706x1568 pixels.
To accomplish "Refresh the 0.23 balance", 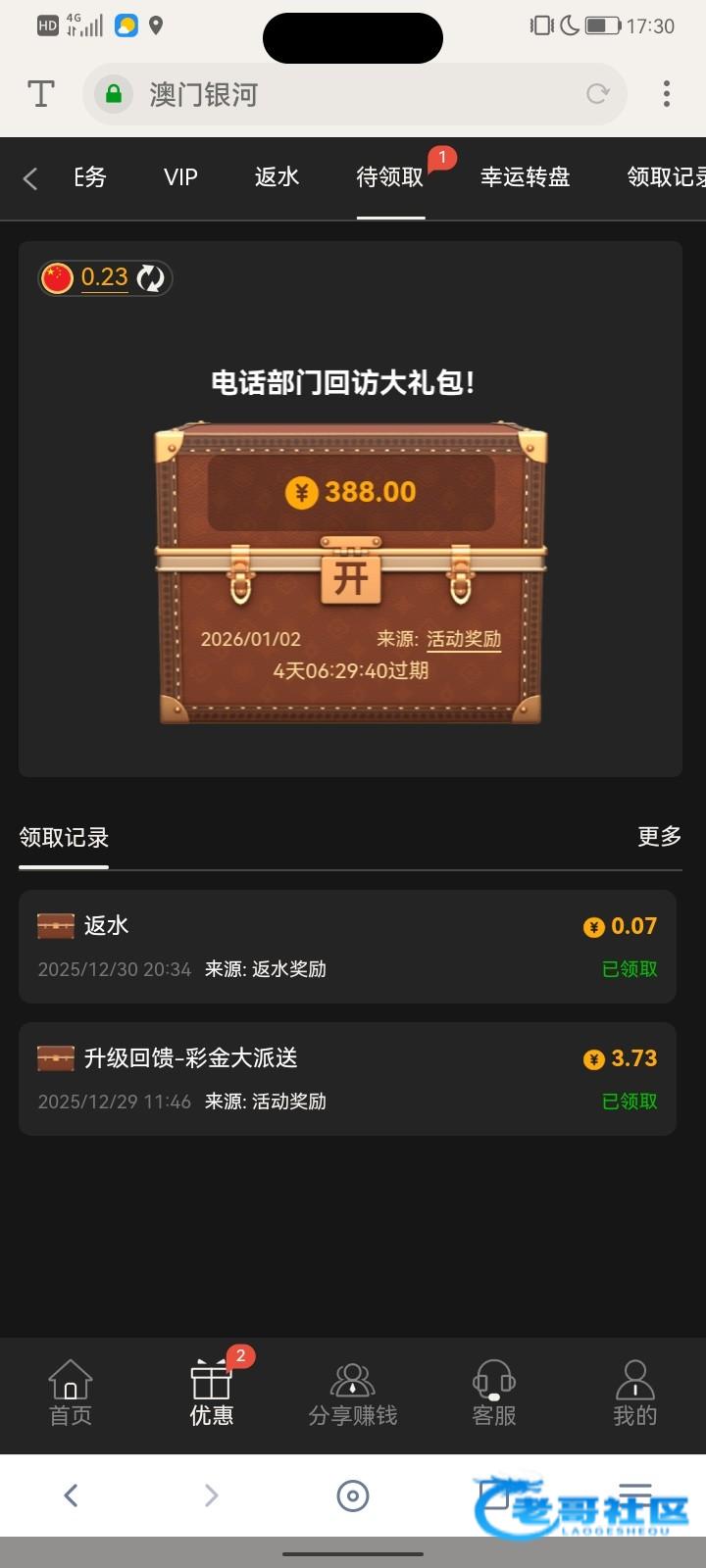I will (151, 278).
